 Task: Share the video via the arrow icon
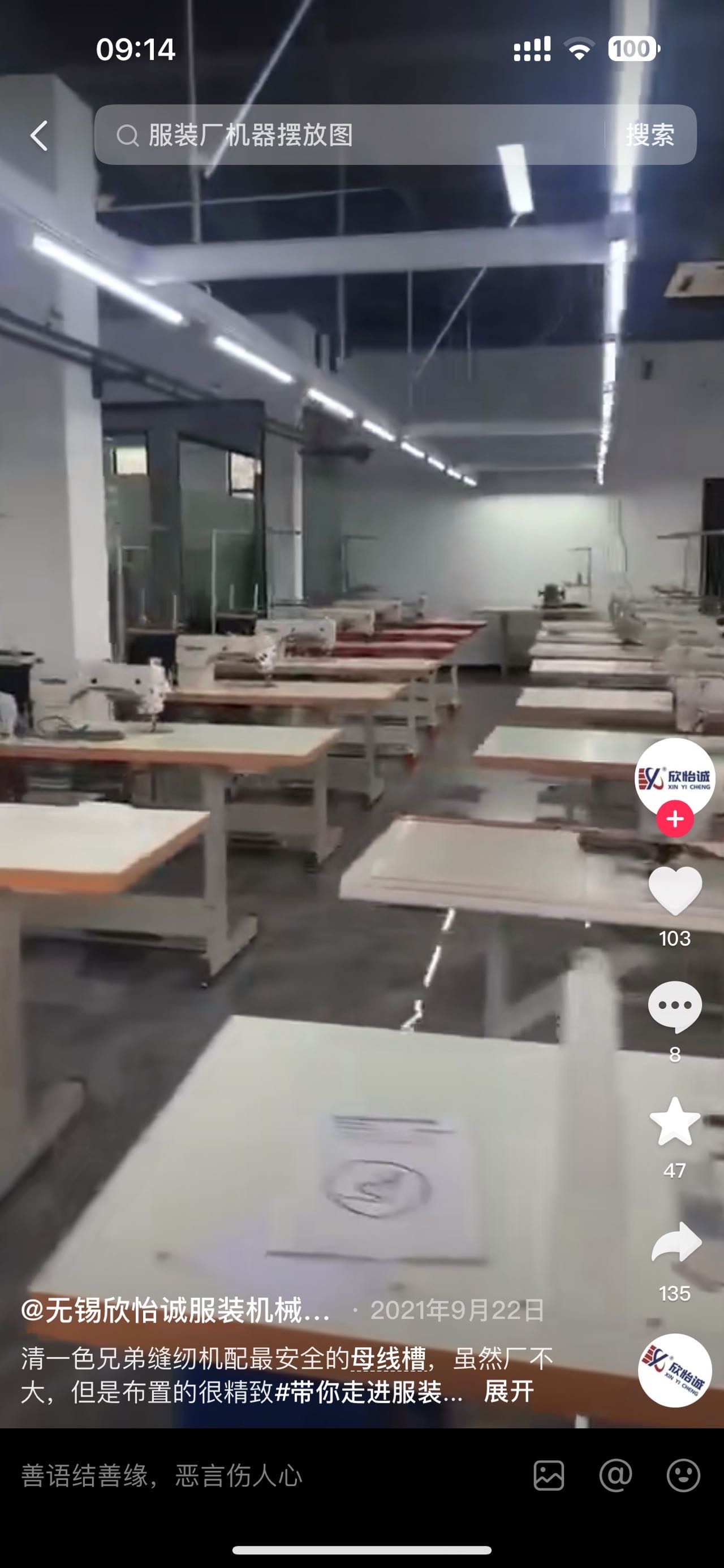675,1242
